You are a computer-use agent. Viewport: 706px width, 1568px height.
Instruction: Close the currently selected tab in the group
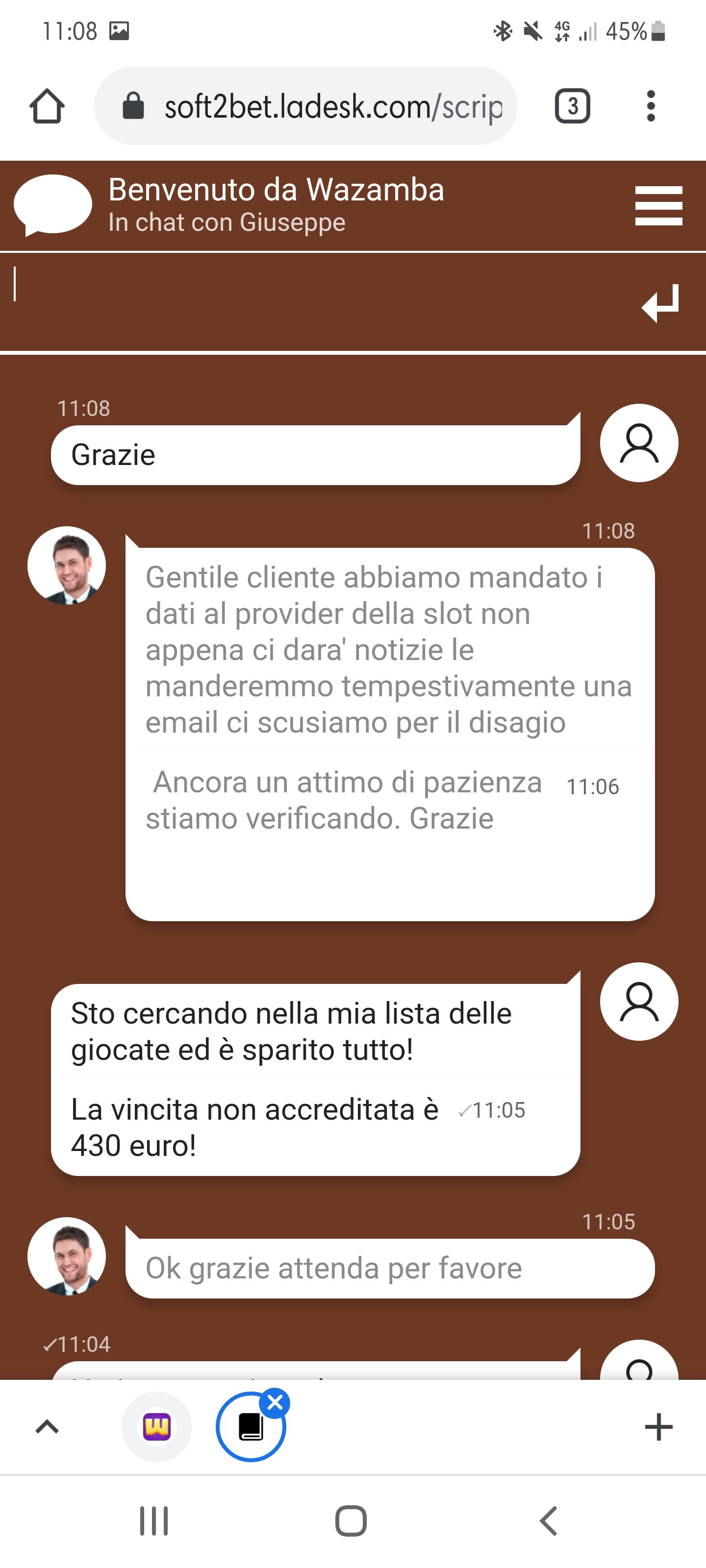pyautogui.click(x=275, y=1402)
